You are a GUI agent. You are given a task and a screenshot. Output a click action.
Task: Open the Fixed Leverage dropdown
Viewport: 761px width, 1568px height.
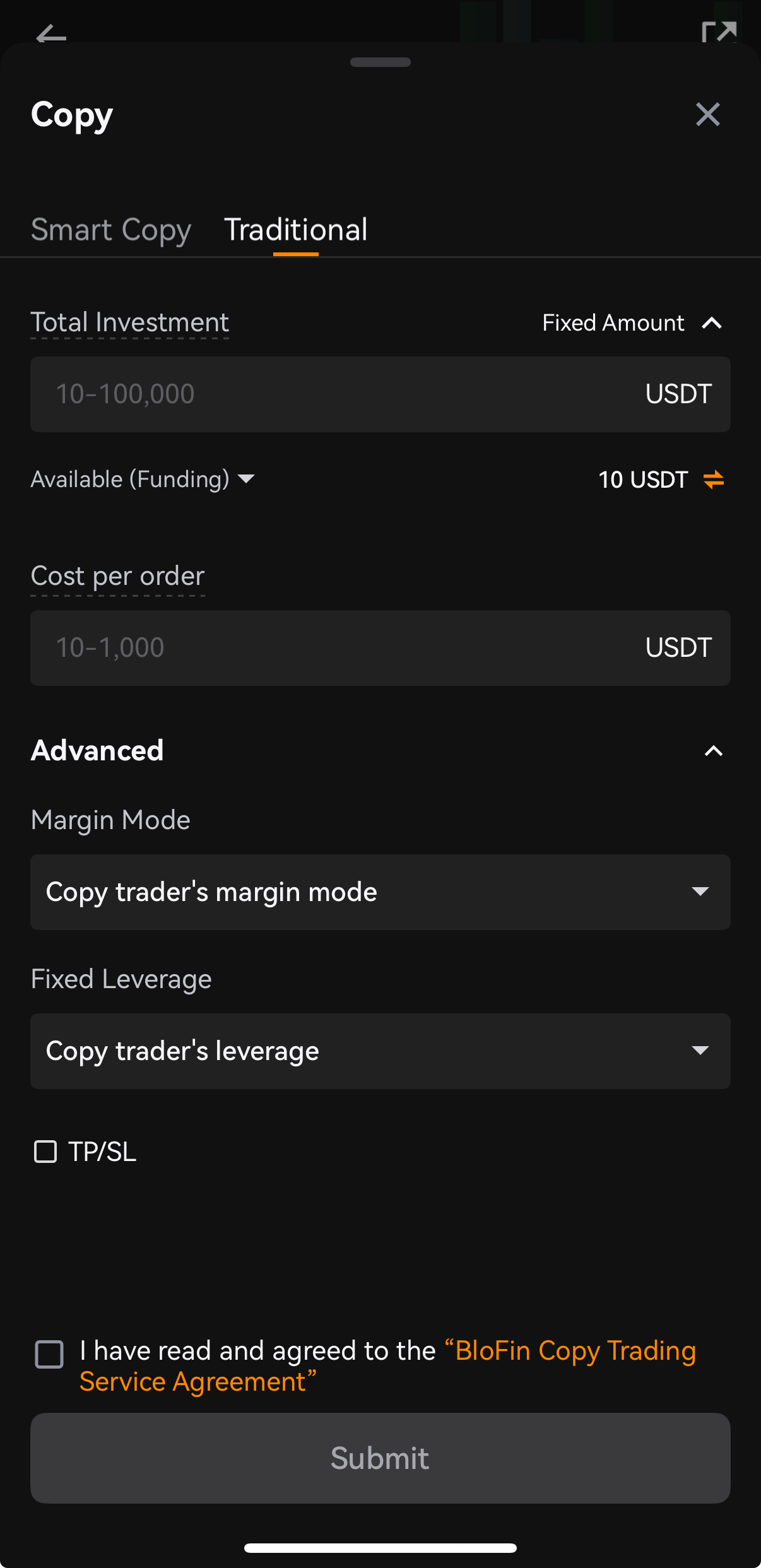pyautogui.click(x=380, y=1051)
